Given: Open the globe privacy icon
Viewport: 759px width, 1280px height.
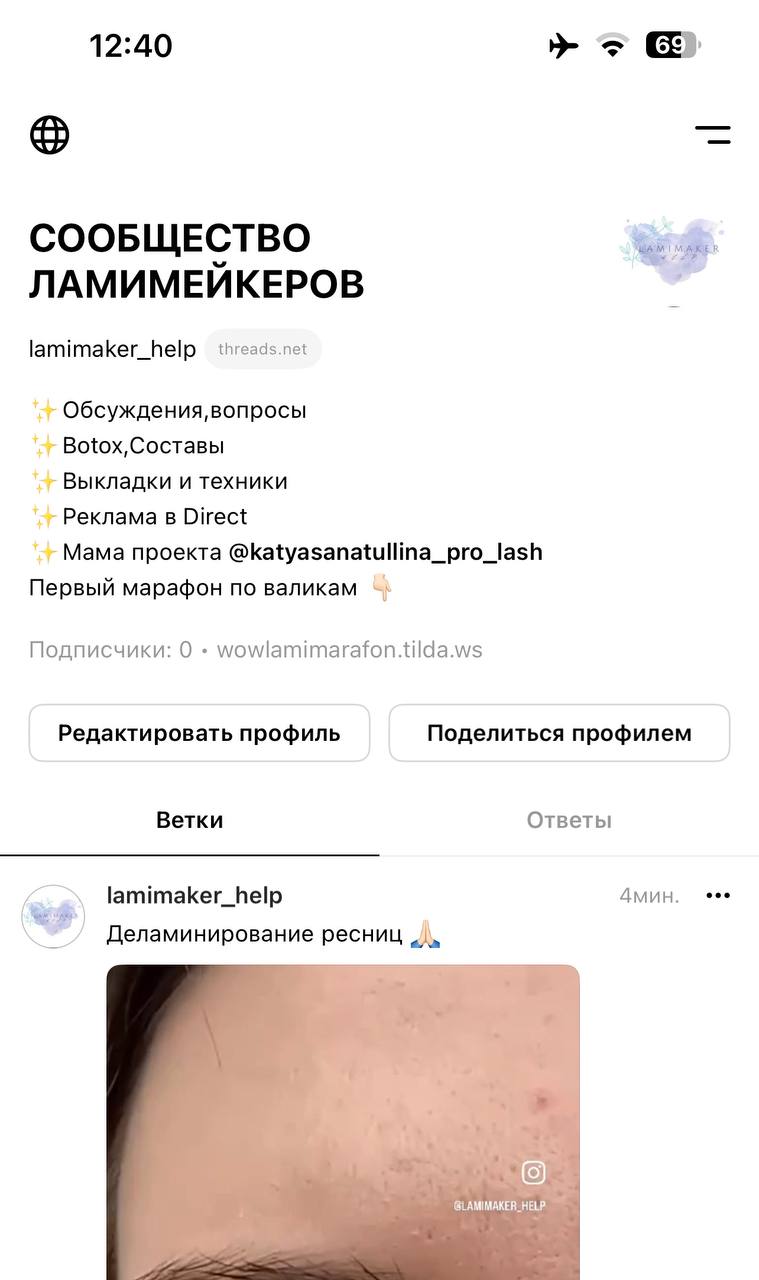Looking at the screenshot, I should [50, 134].
